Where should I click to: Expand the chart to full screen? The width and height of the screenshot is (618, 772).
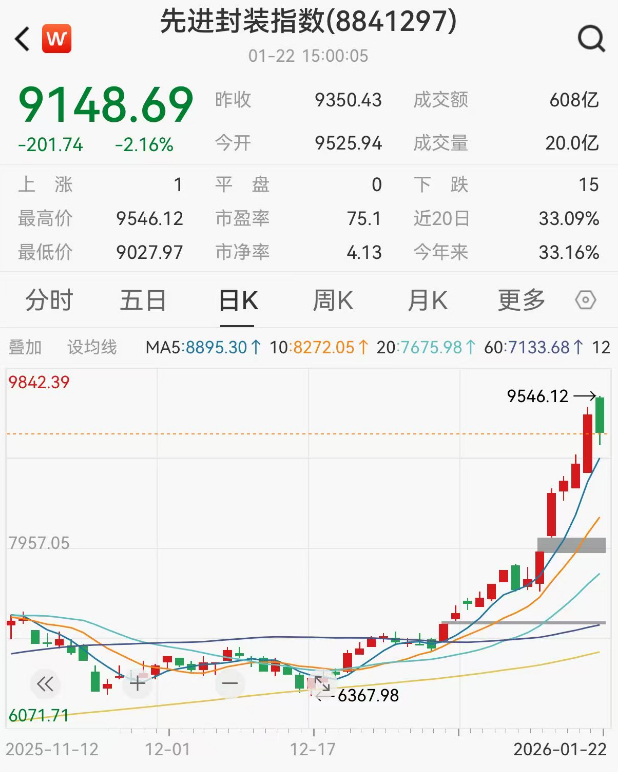pos(322,685)
